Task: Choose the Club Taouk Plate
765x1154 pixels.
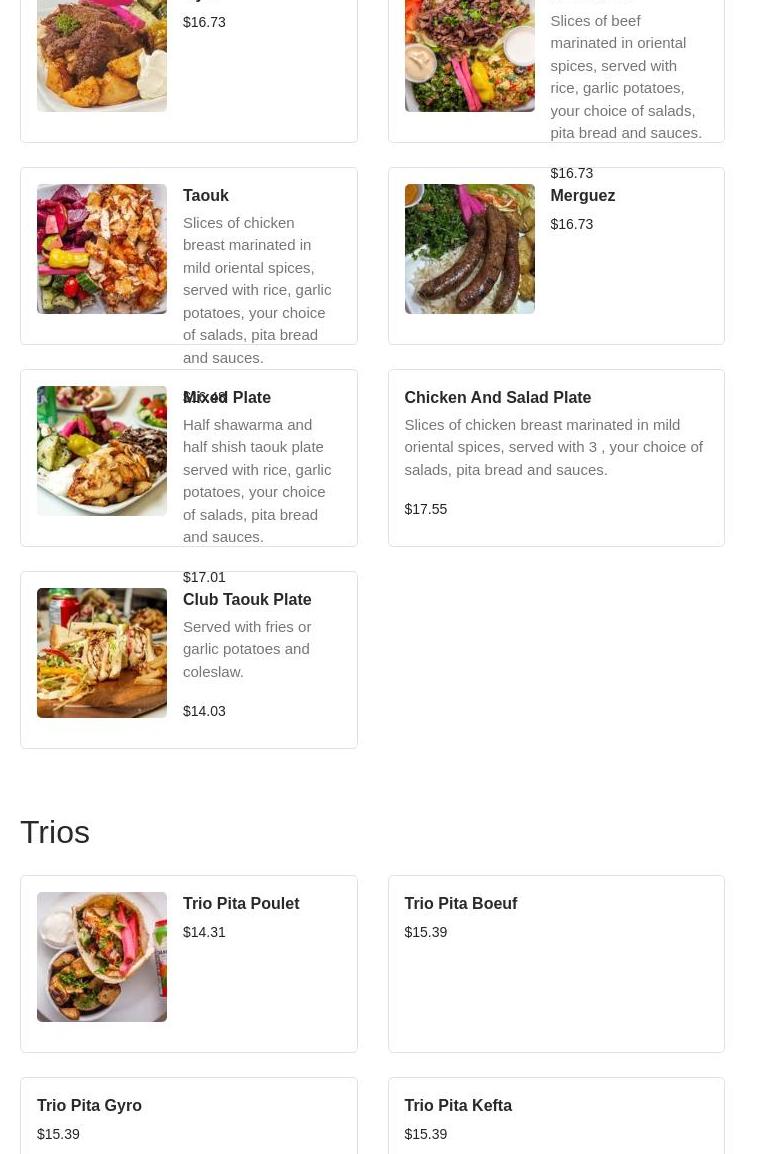Action: (188, 660)
